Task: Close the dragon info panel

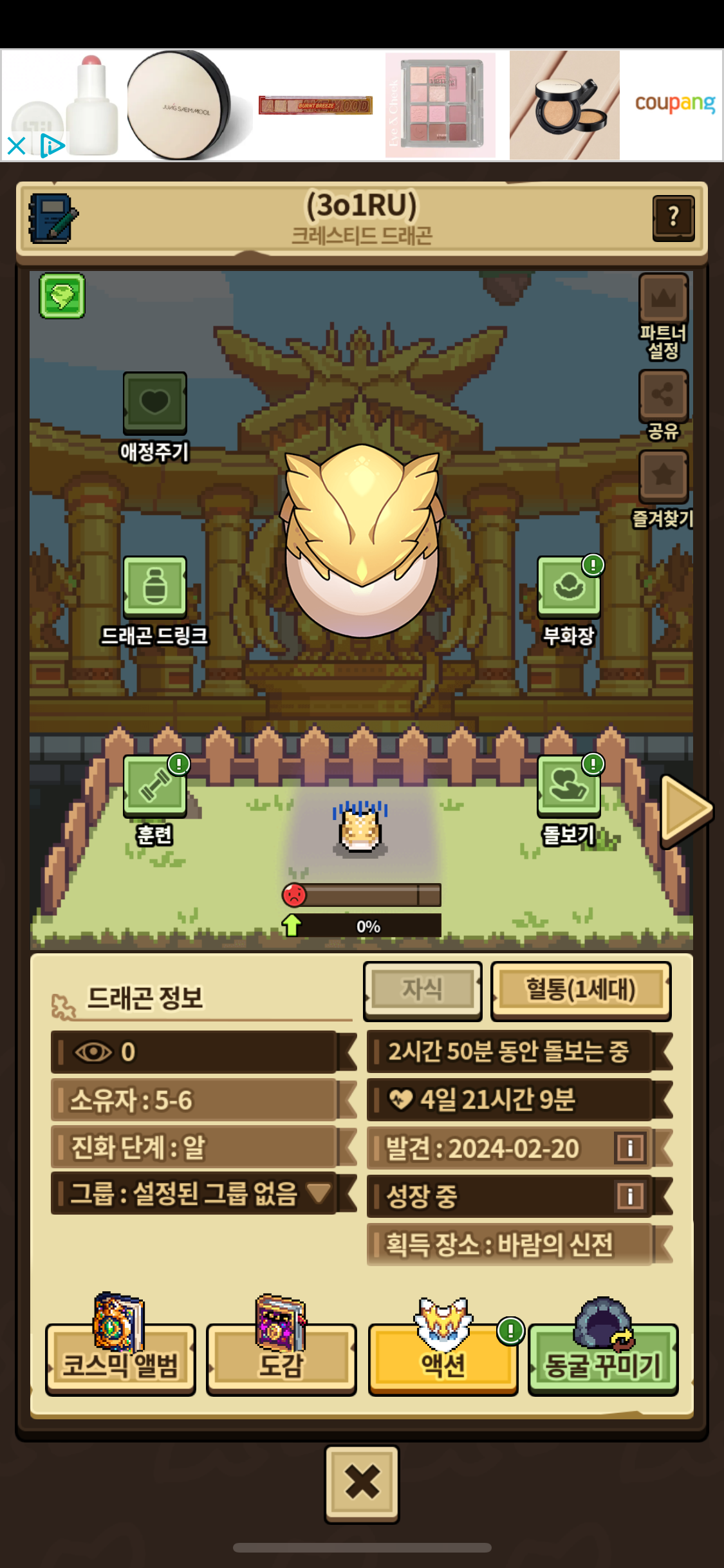Action: coord(362,1482)
